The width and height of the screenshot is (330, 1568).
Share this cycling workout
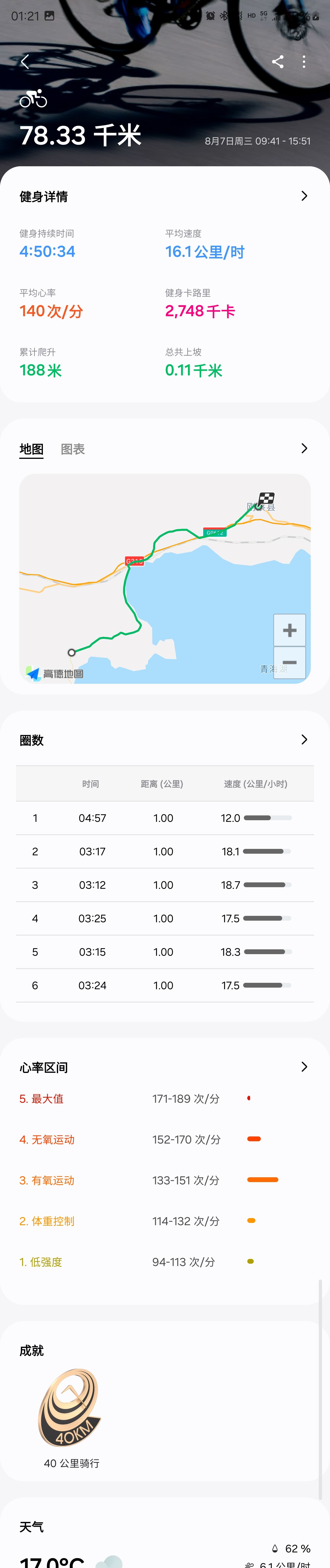pyautogui.click(x=278, y=61)
